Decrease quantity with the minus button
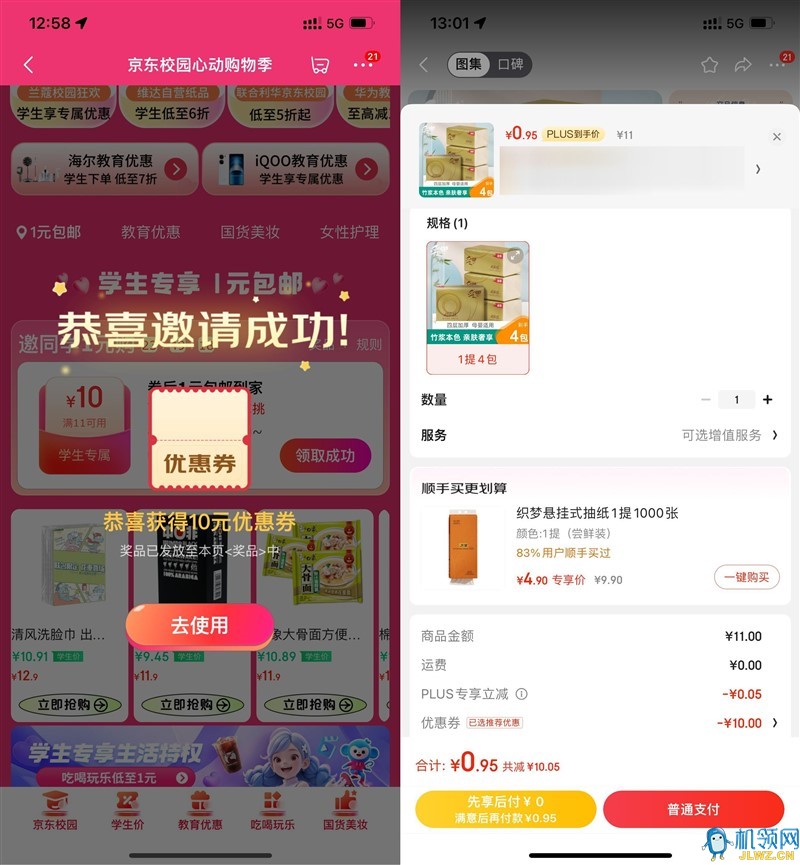The image size is (800, 865). click(x=706, y=400)
